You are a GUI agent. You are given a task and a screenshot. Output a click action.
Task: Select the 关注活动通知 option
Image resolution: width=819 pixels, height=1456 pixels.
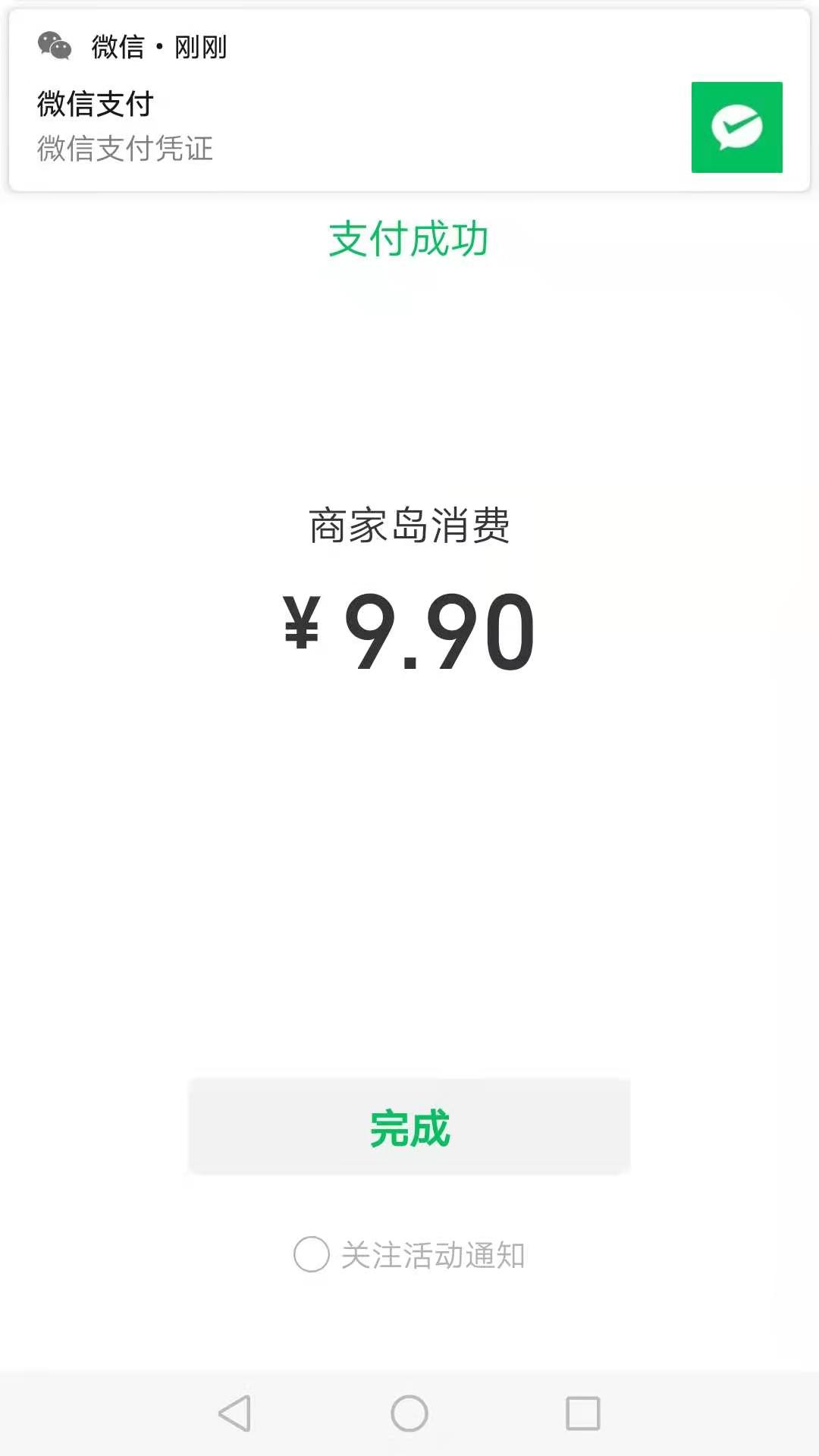click(x=312, y=1255)
